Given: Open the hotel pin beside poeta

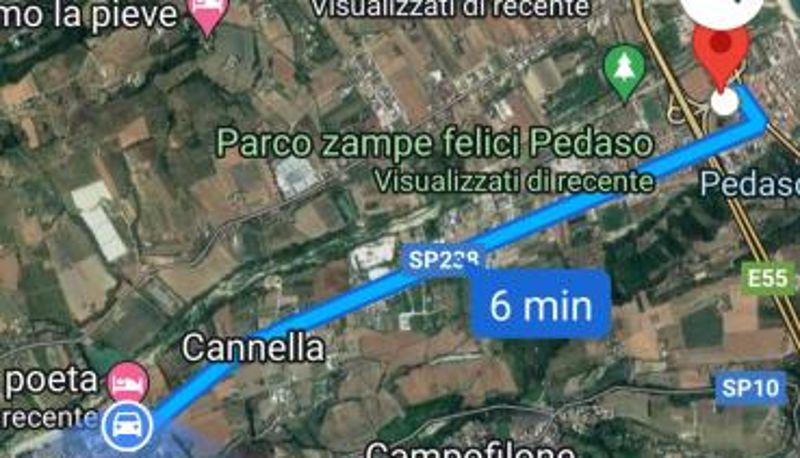Looking at the screenshot, I should [128, 381].
